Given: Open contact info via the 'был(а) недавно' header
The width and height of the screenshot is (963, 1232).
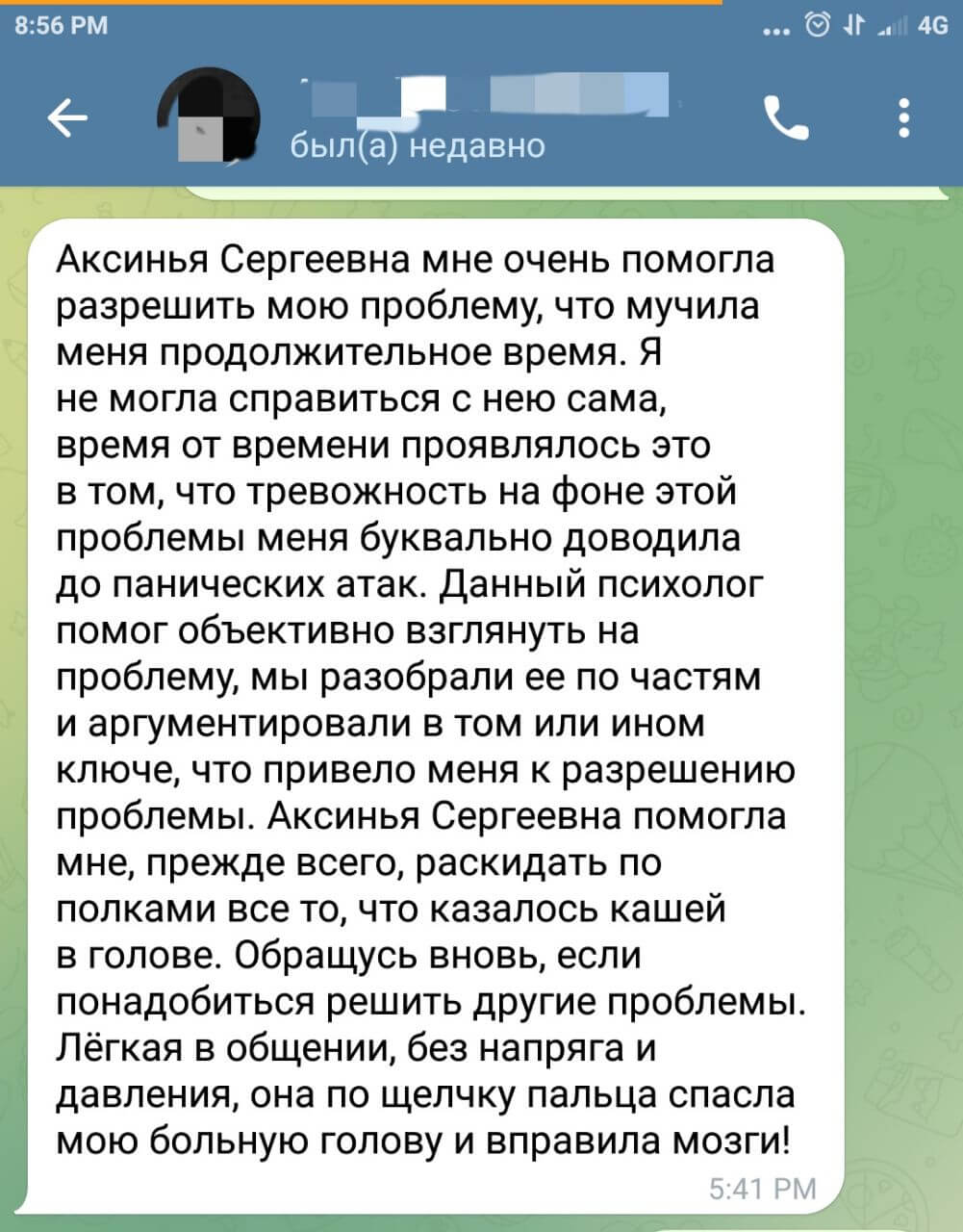Looking at the screenshot, I should (418, 145).
